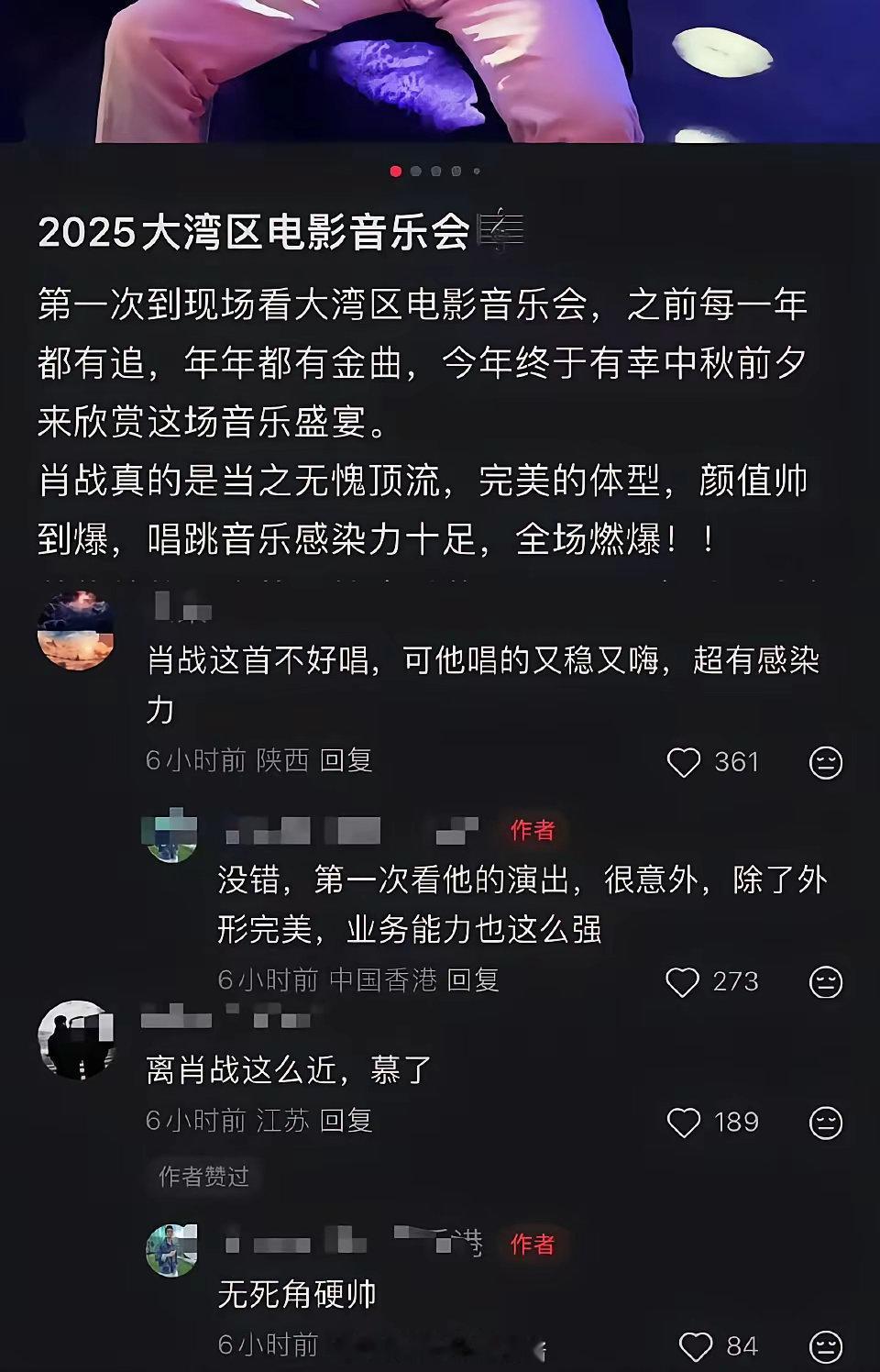Tap the meh-face icon beside the 84-like reply
This screenshot has width=880, height=1372.
pos(826,1345)
